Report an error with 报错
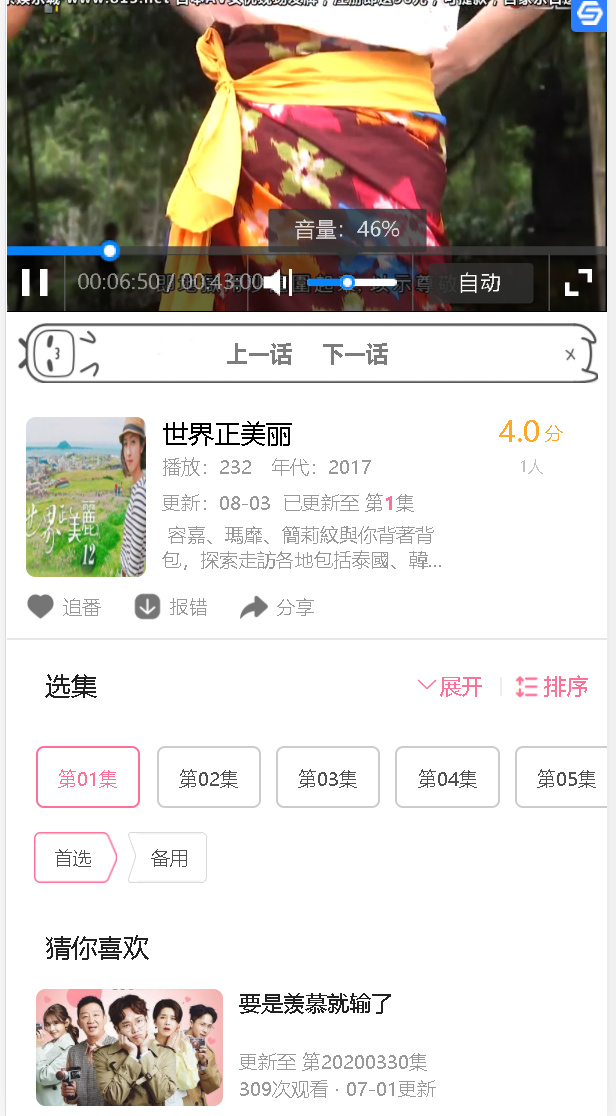 pyautogui.click(x=171, y=607)
